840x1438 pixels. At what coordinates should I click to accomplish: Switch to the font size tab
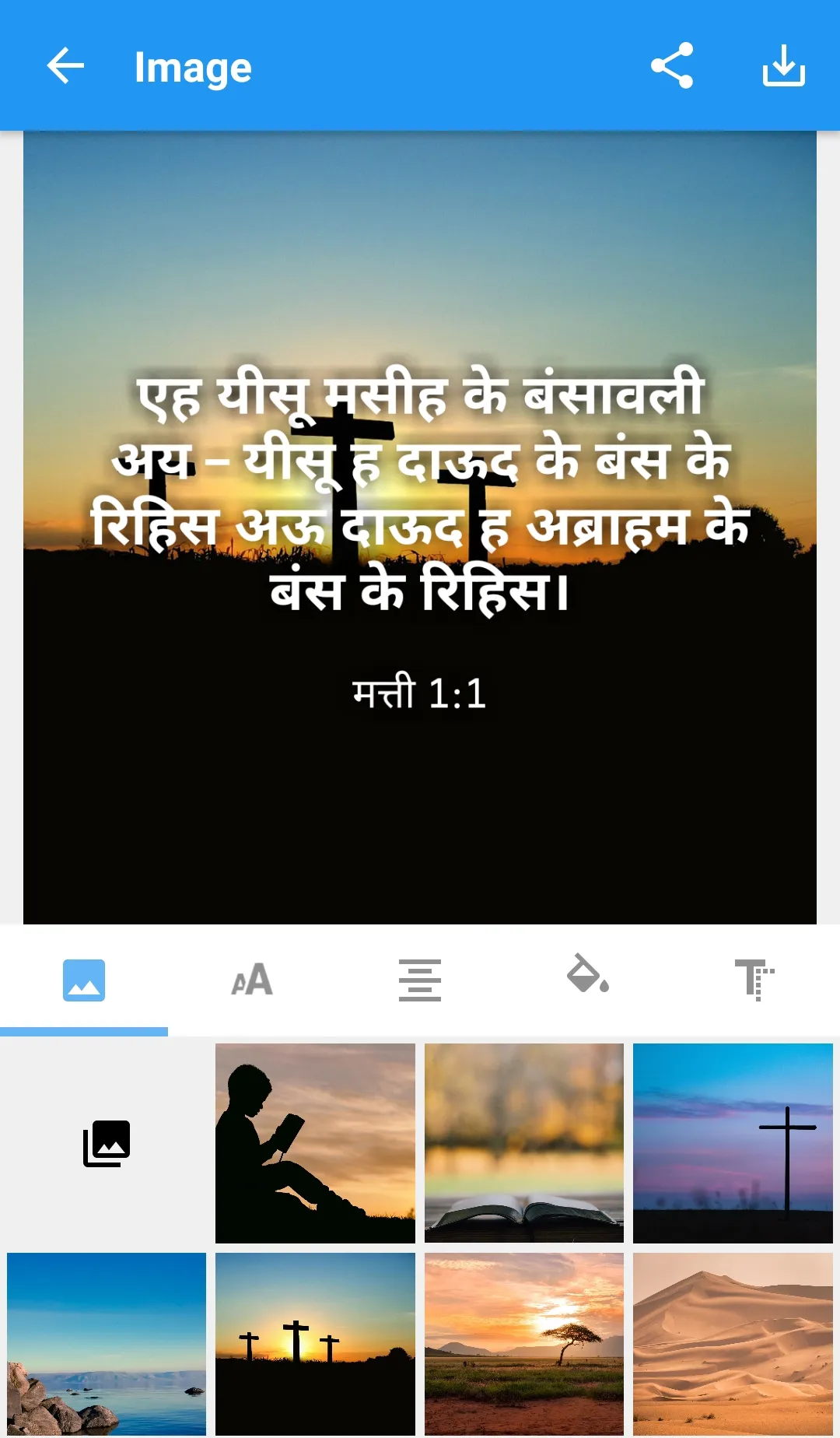(x=252, y=980)
